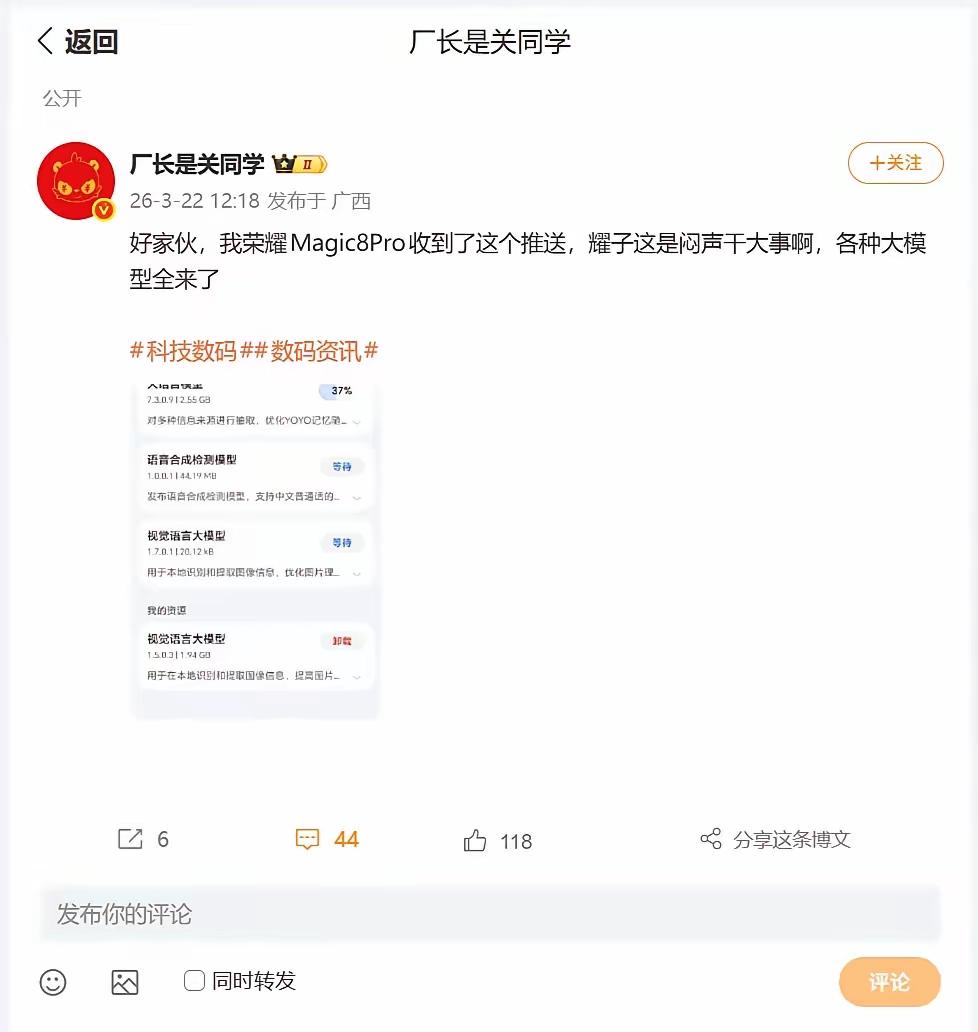Click the back arrow chevron icon
978x1032 pixels.
pyautogui.click(x=43, y=41)
